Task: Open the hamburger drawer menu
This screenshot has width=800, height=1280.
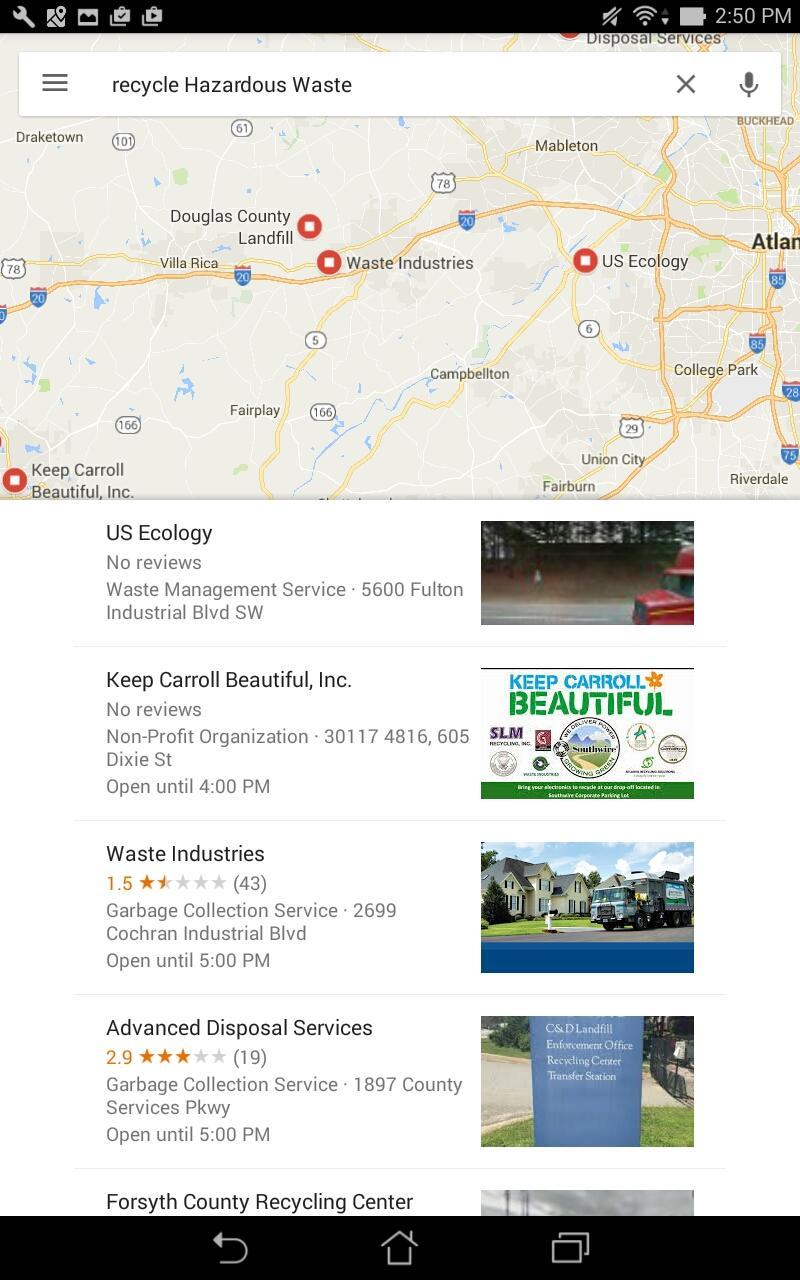Action: tap(55, 84)
